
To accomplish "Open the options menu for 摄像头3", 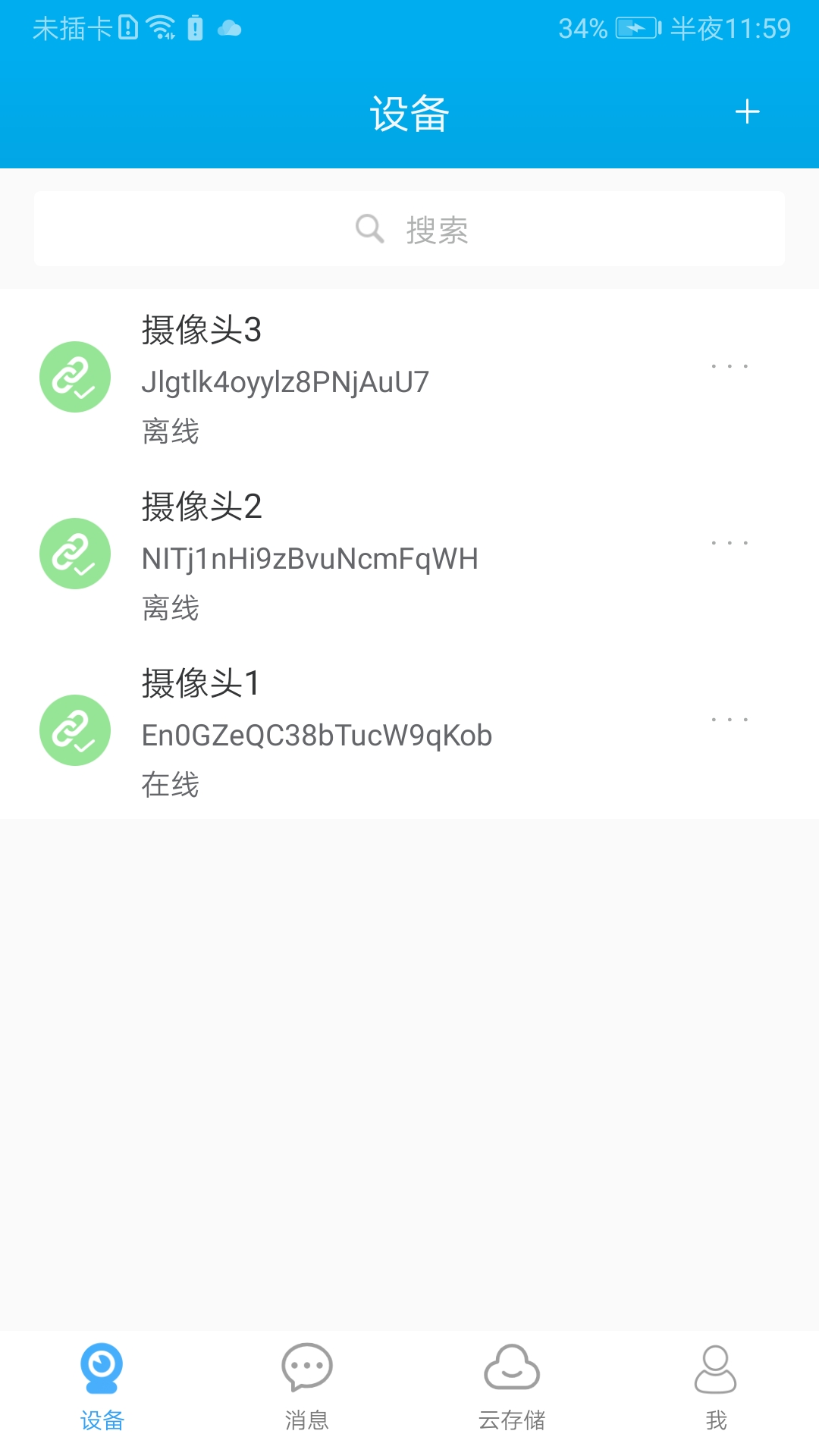I will coord(729,366).
